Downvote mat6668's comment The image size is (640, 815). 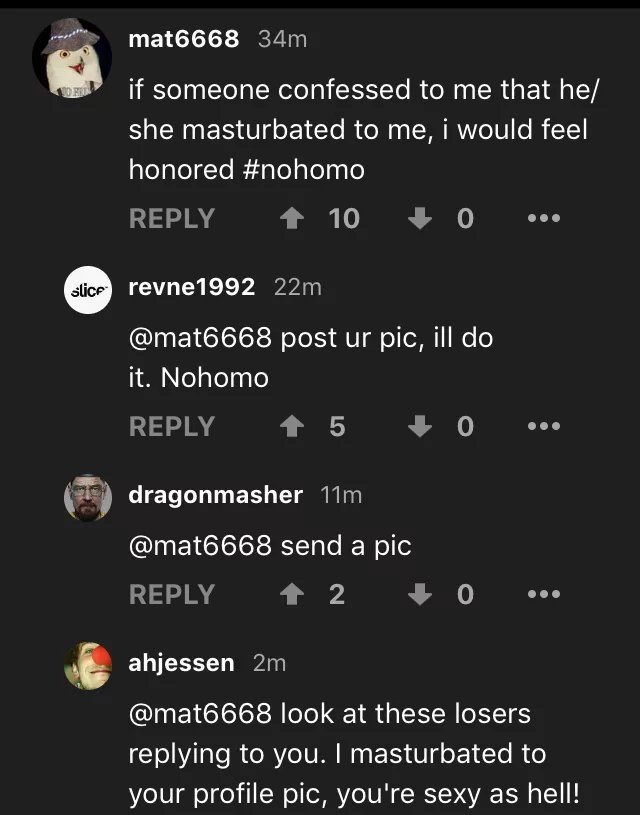coord(419,218)
